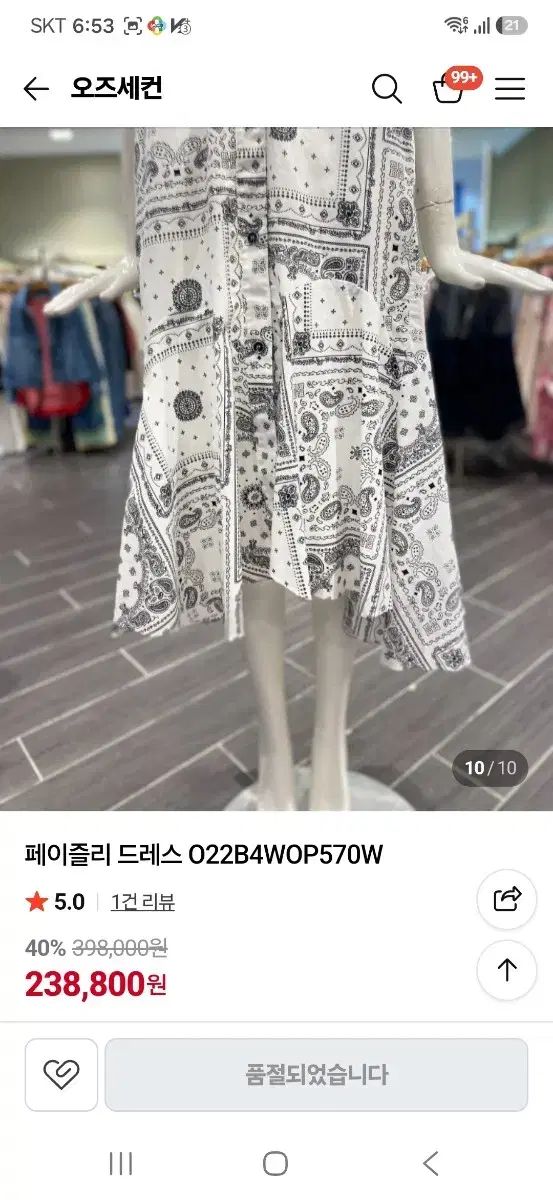The height and width of the screenshot is (1200, 553).
Task: Go back using the top-left arrow
Action: point(36,89)
